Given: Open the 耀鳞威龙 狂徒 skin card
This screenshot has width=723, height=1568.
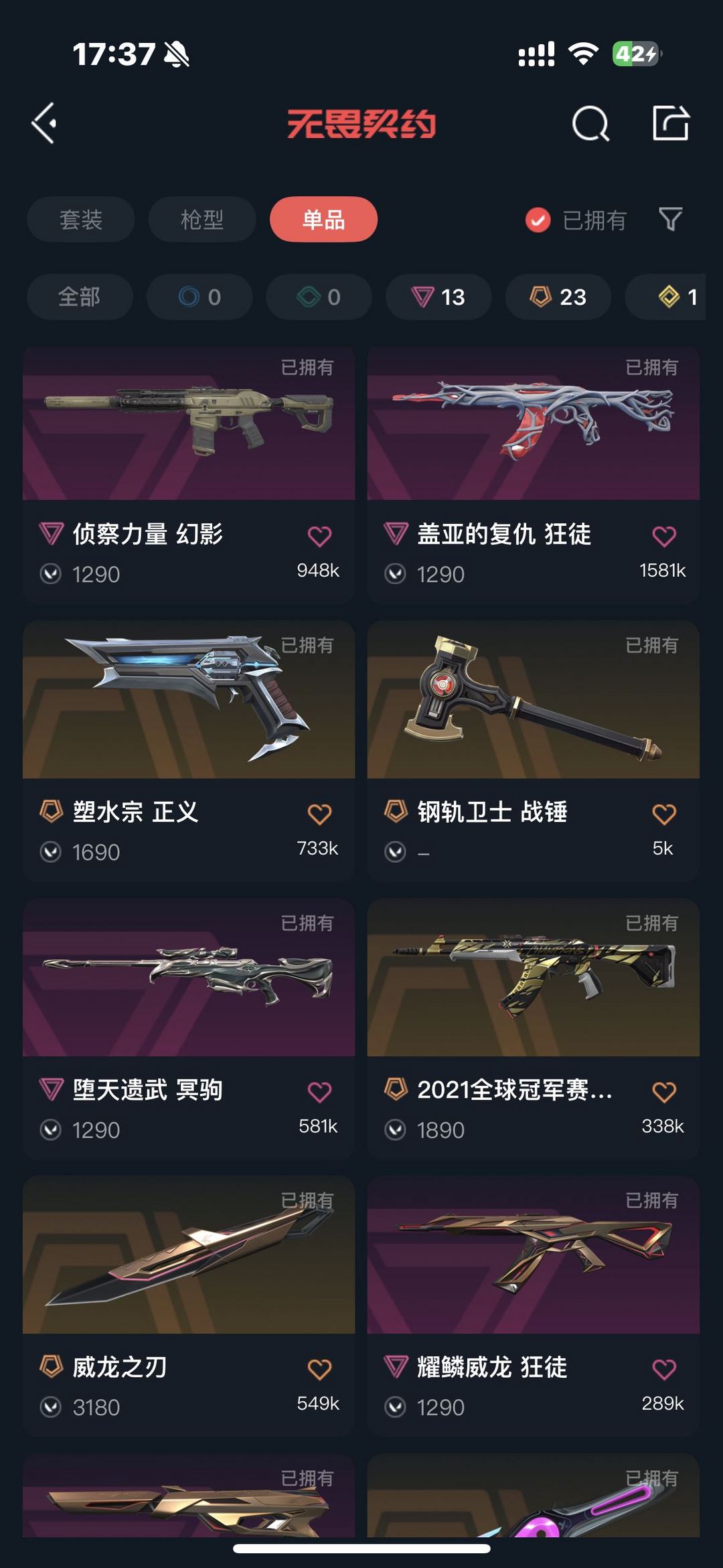Looking at the screenshot, I should pos(534,1305).
